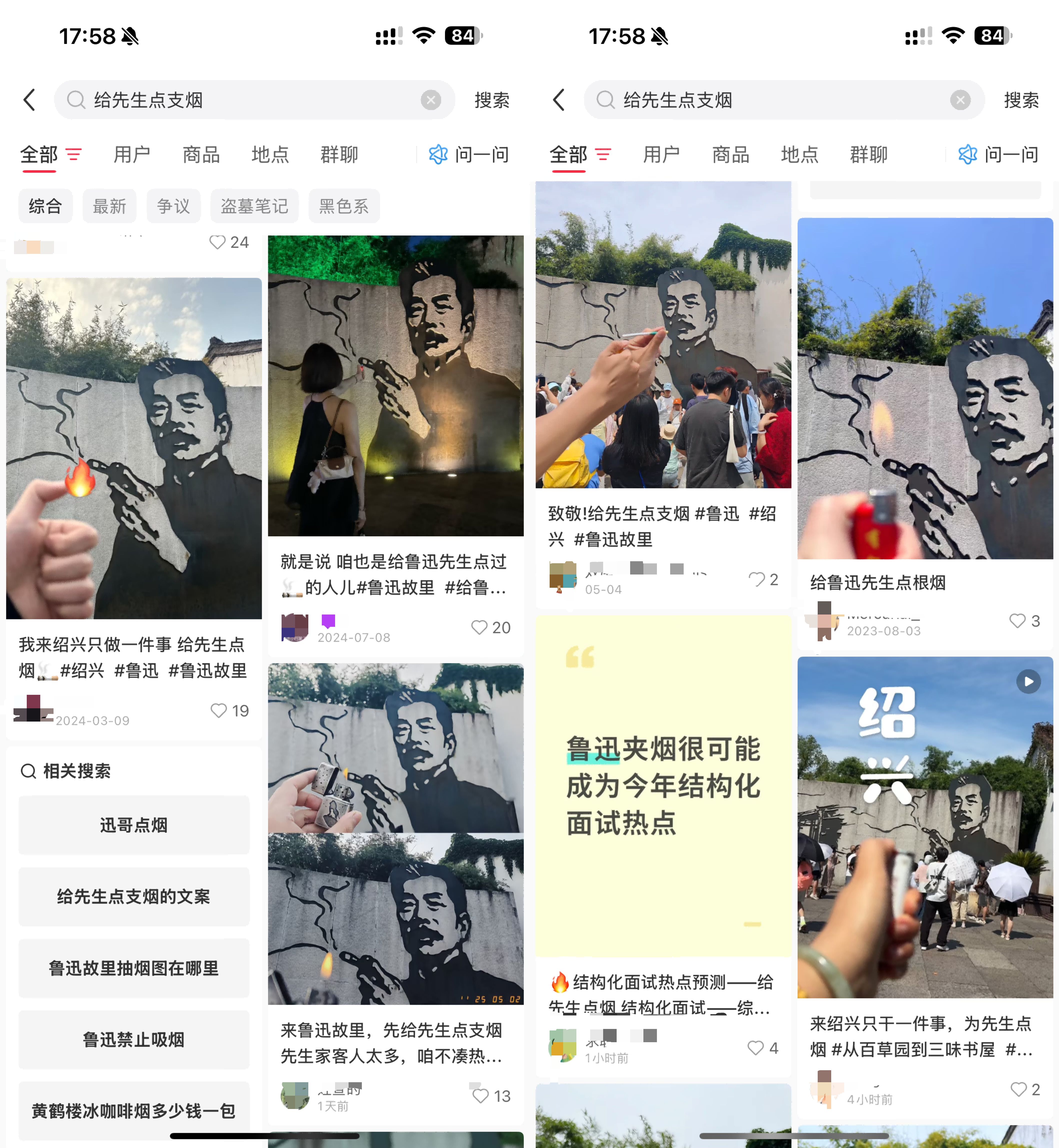Open the post 致敬!给先生点支烟
Screen dimensions: 1059x1148
663,335
